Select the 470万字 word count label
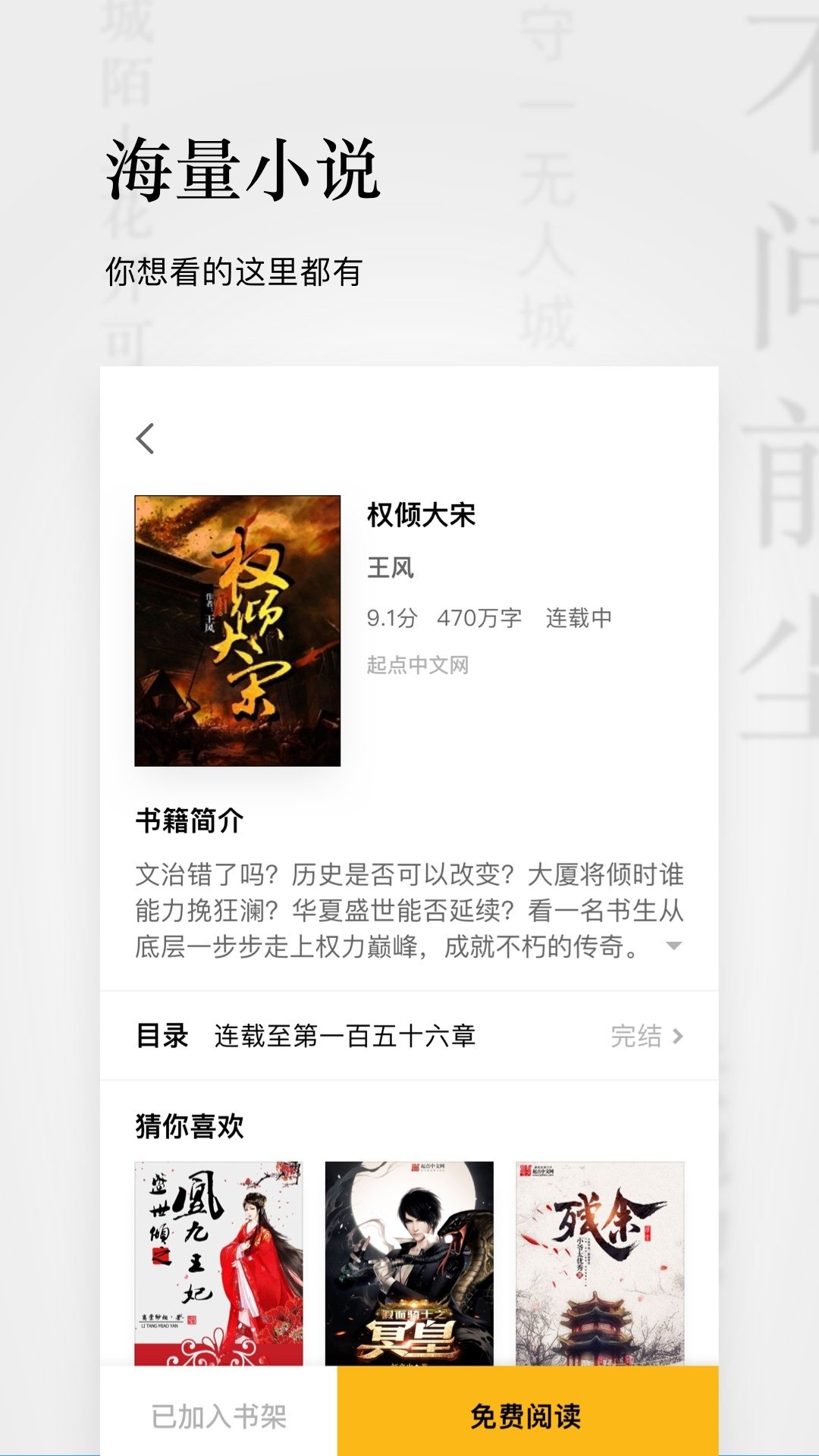819x1456 pixels. point(479,618)
